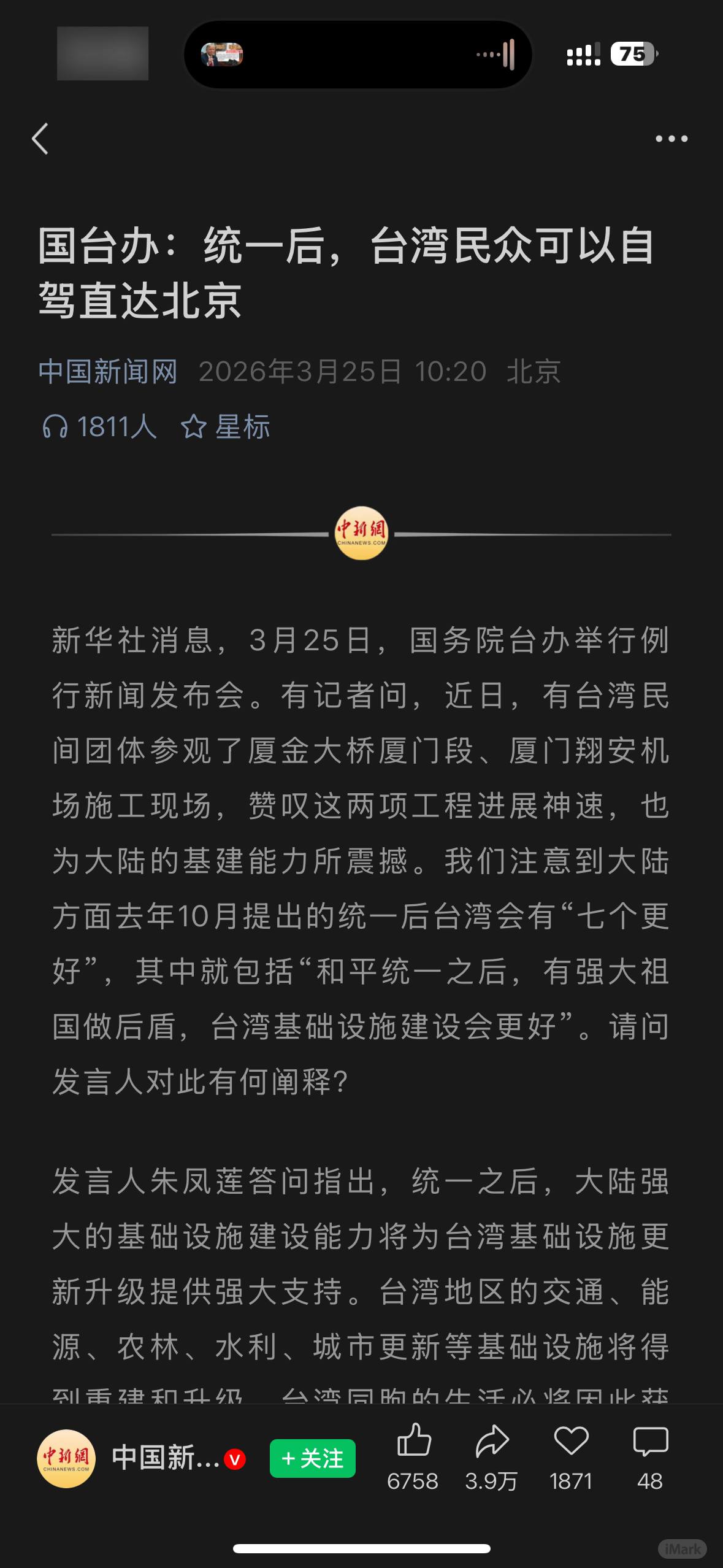This screenshot has height=1568, width=723.
Task: Tap the heart icon to recommend
Action: click(571, 1441)
